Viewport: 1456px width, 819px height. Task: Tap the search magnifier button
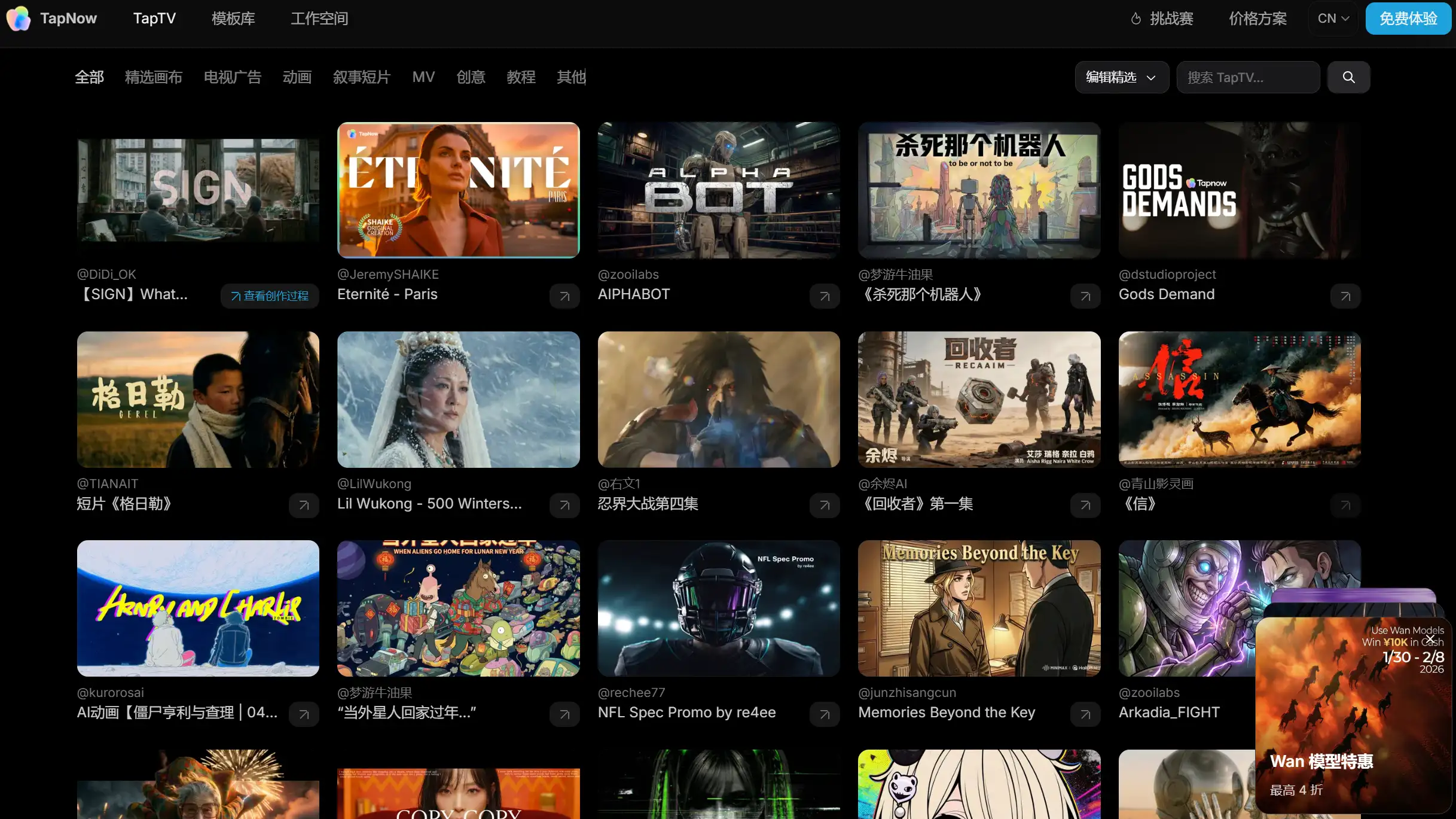click(1348, 77)
